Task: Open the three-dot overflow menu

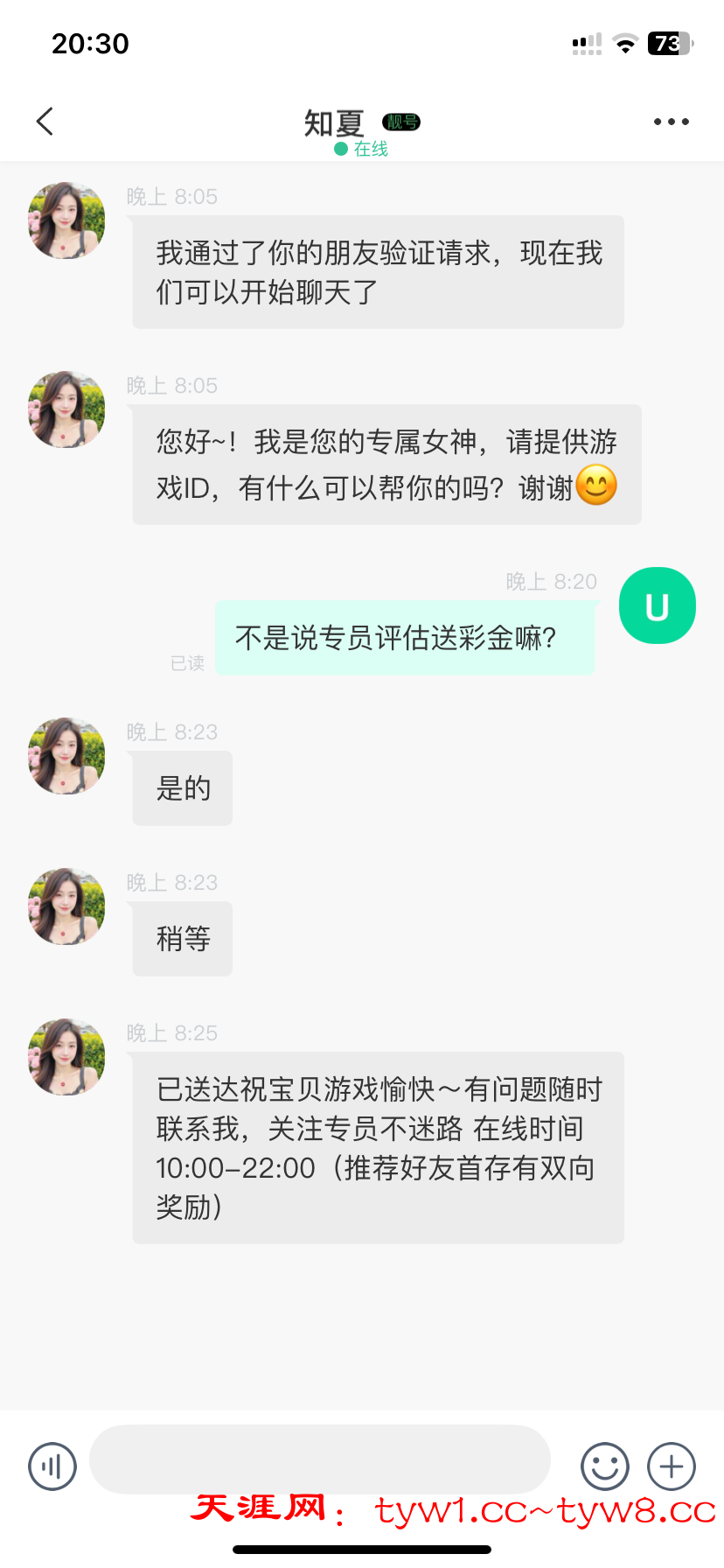Action: tap(671, 122)
